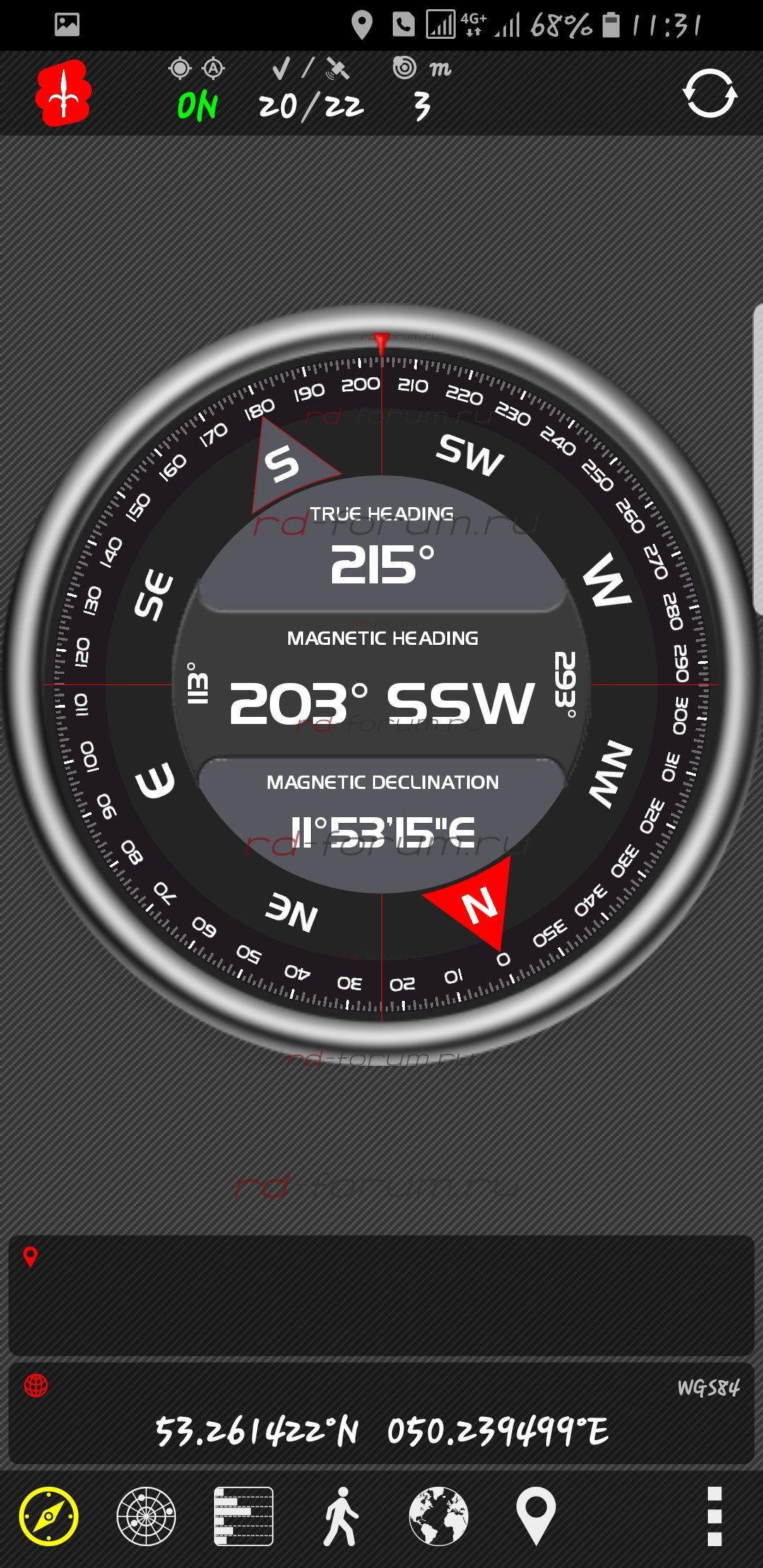763x1568 pixels.
Task: Switch to the walking person tab
Action: pos(341,1516)
